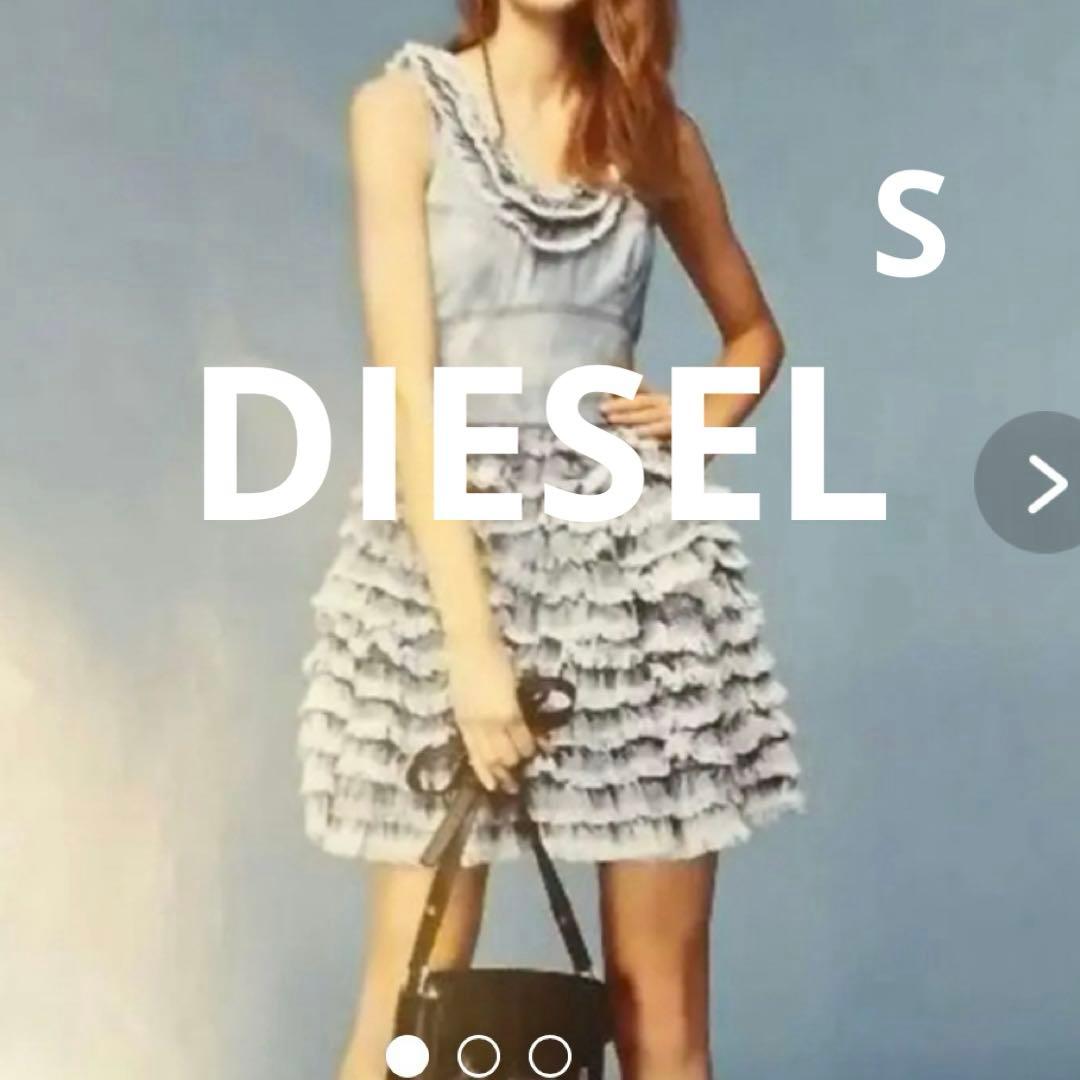Screen dimensions: 1080x1080
Task: Select the third page indicator dot
Action: coord(549,1056)
